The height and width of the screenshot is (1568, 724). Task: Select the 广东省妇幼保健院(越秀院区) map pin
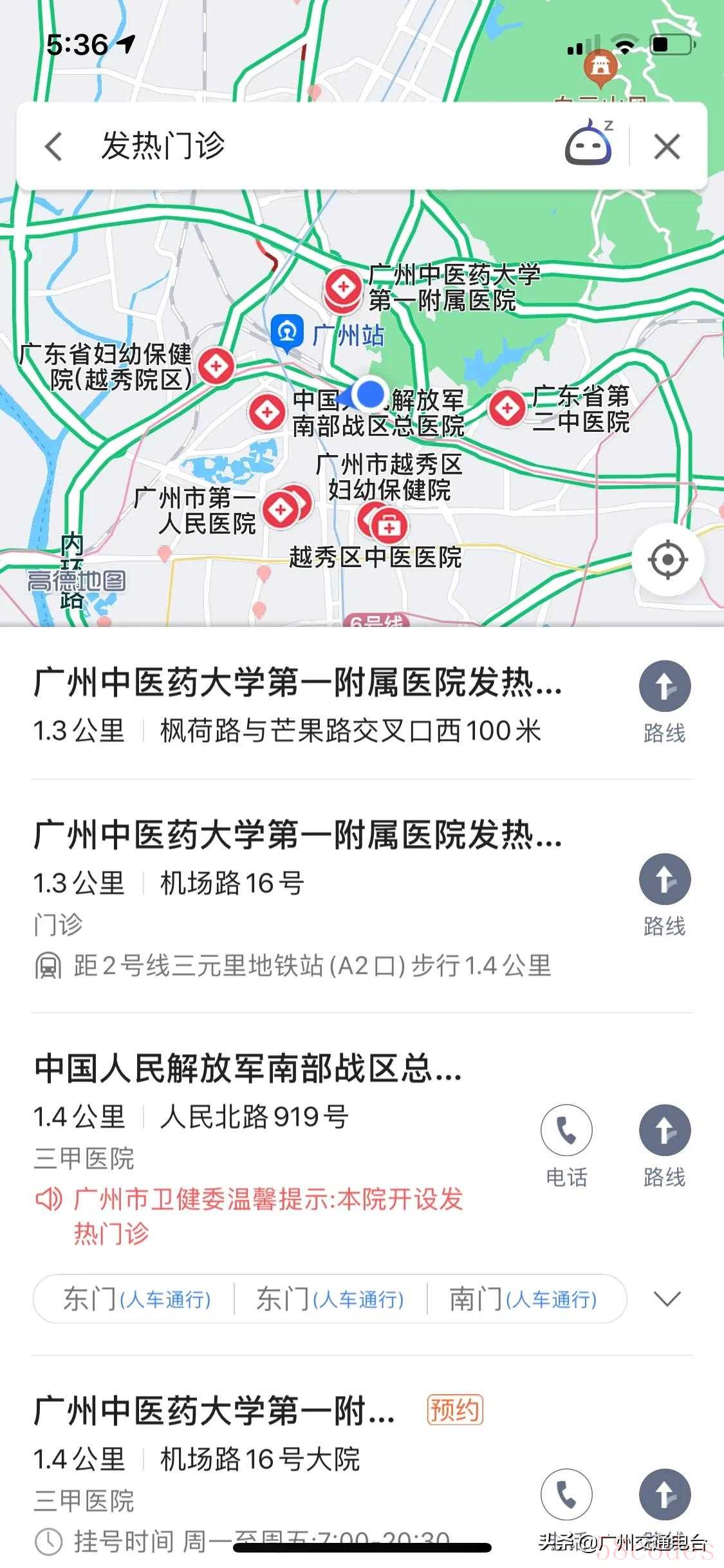(216, 366)
